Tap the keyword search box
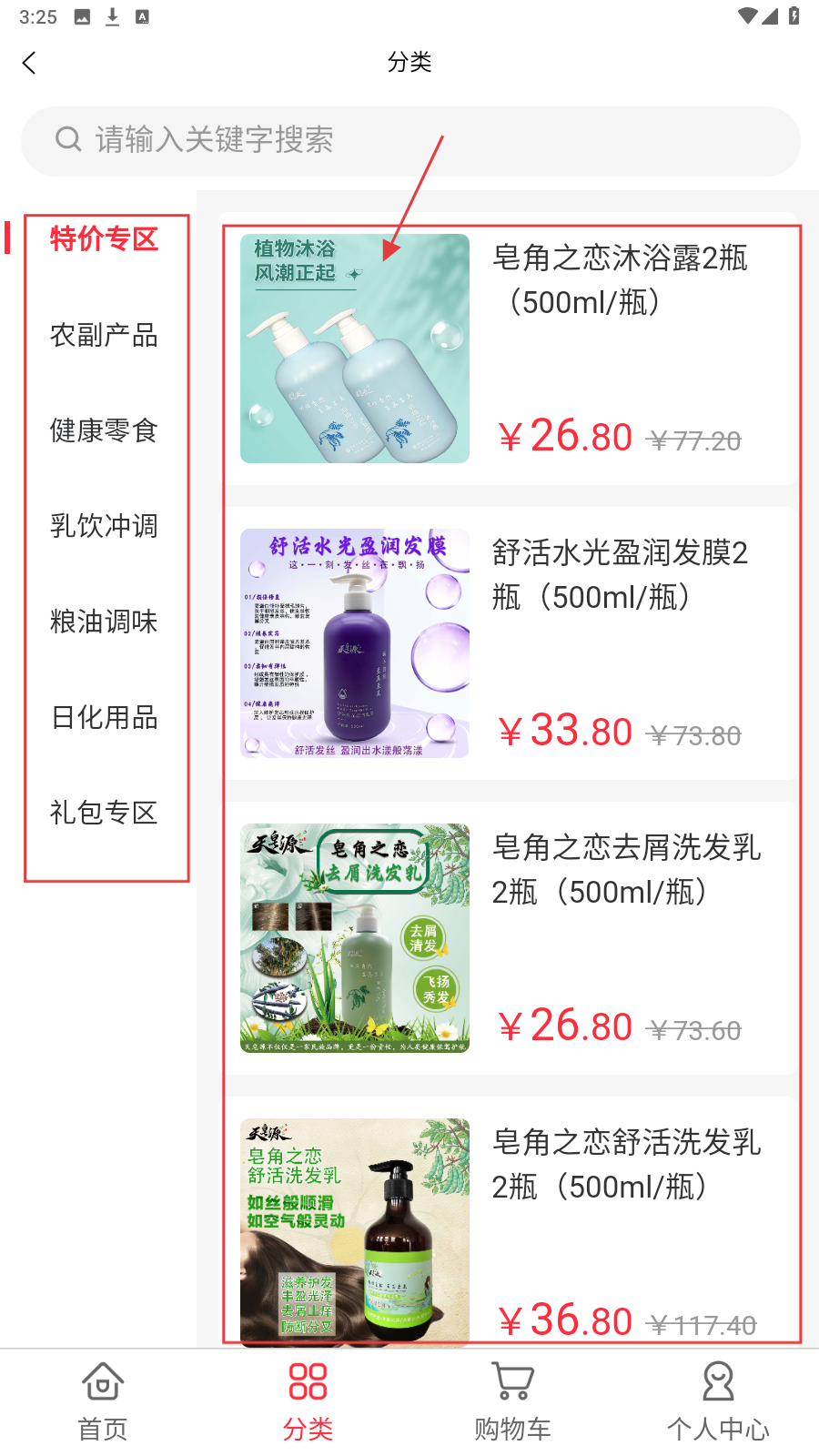The width and height of the screenshot is (819, 1456). (409, 140)
